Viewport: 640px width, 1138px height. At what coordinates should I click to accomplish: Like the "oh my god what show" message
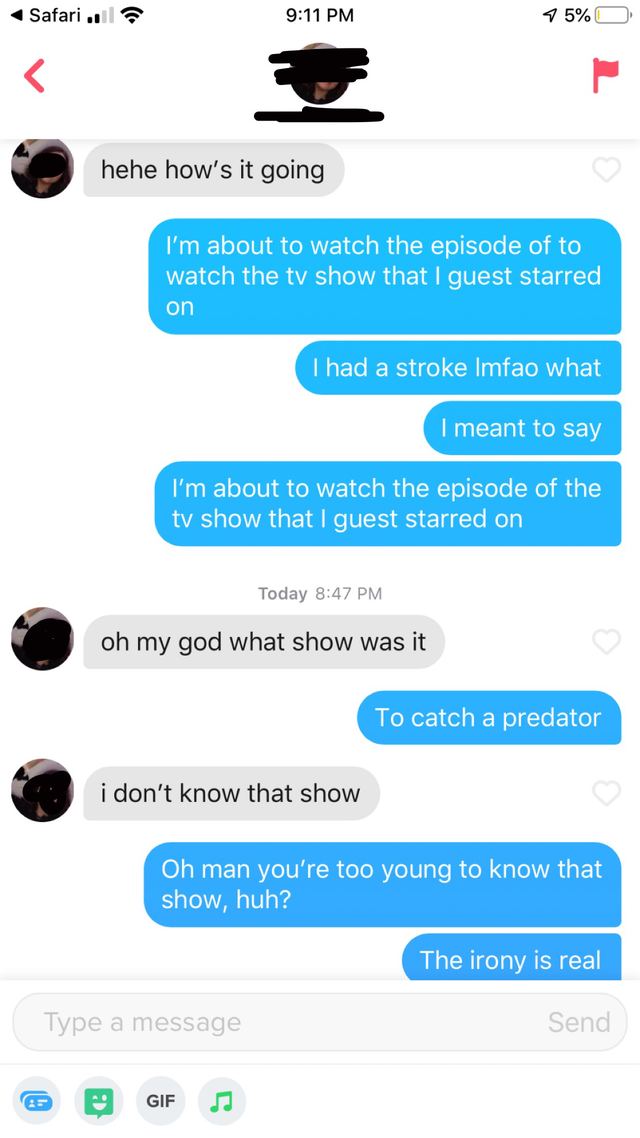tap(606, 642)
